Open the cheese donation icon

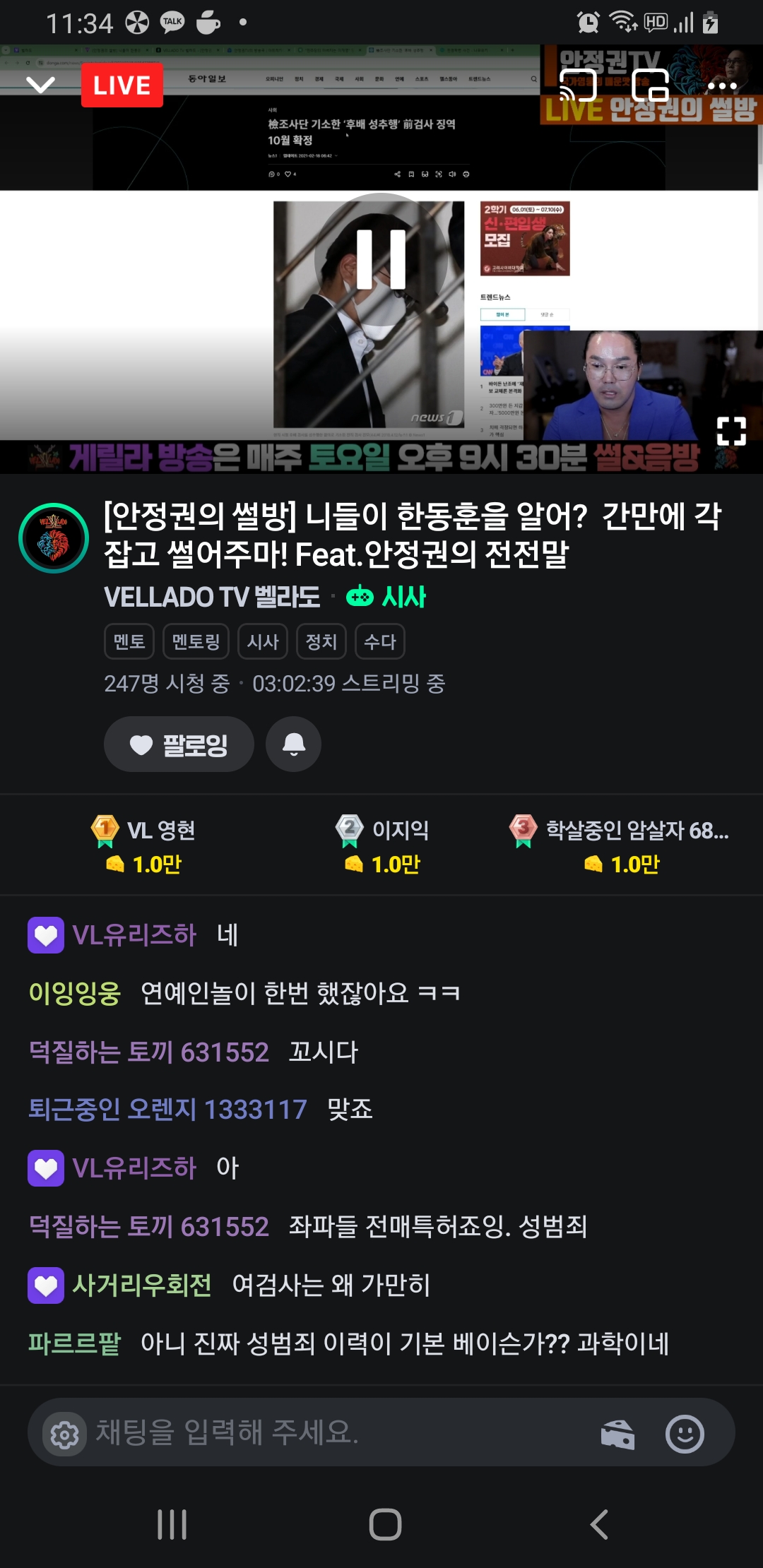(x=617, y=1435)
